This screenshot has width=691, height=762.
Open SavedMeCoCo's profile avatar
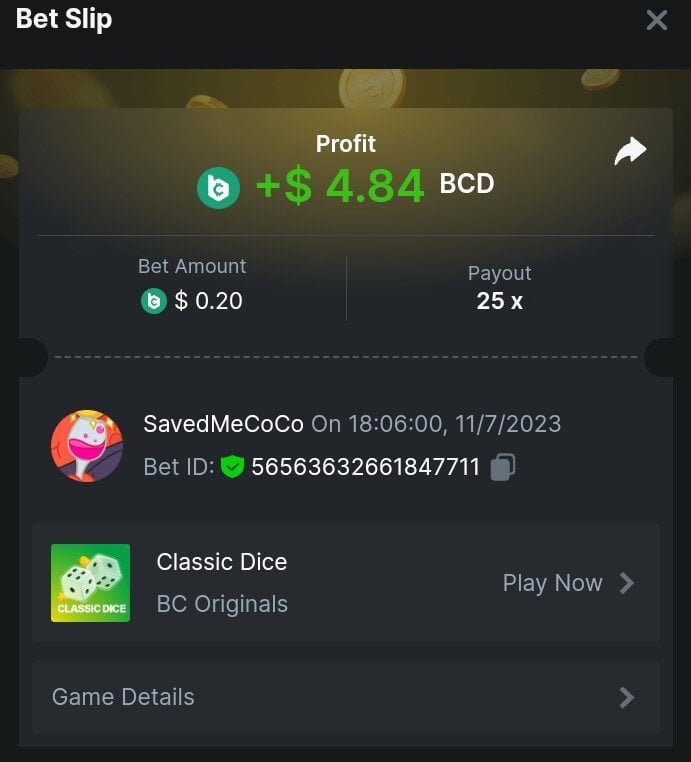[87, 446]
